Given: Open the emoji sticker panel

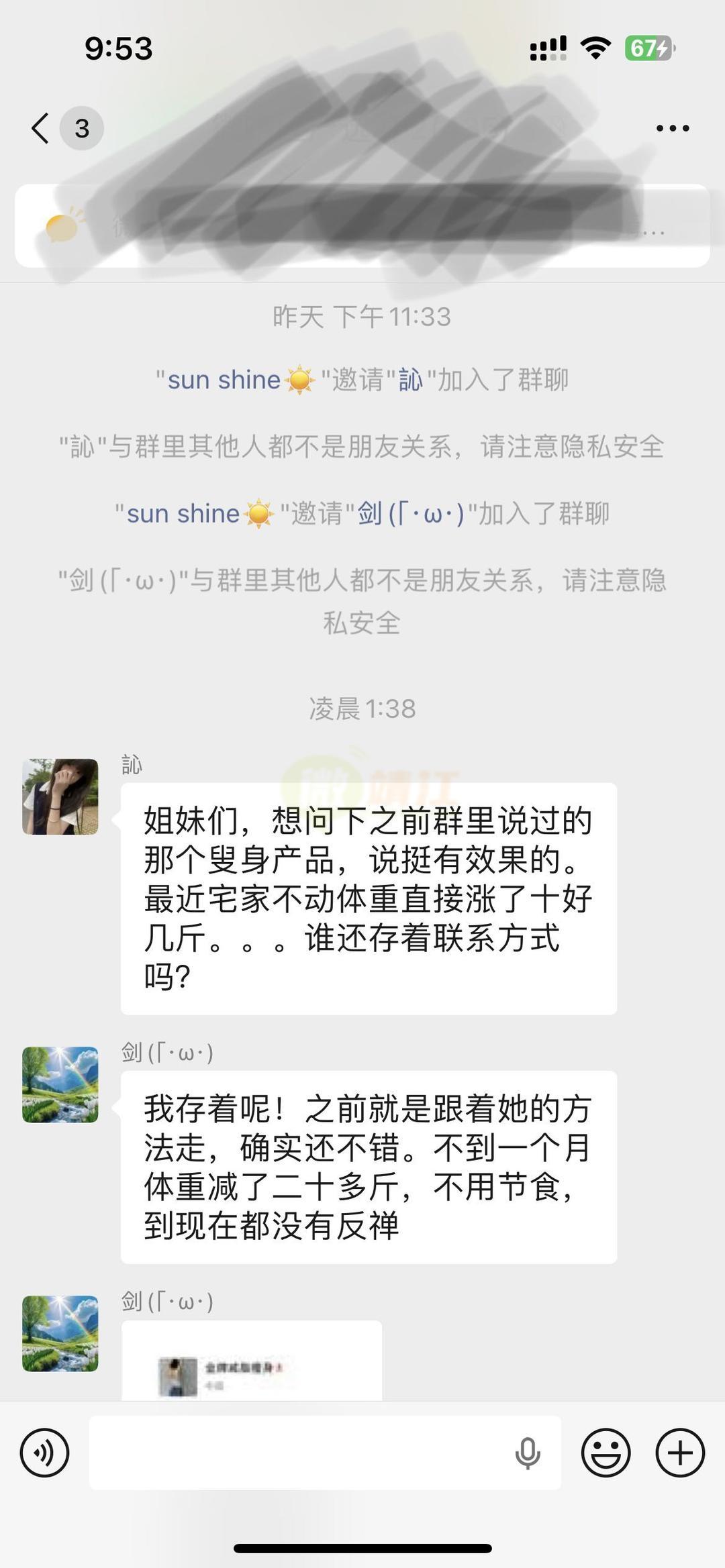Looking at the screenshot, I should (x=606, y=1453).
